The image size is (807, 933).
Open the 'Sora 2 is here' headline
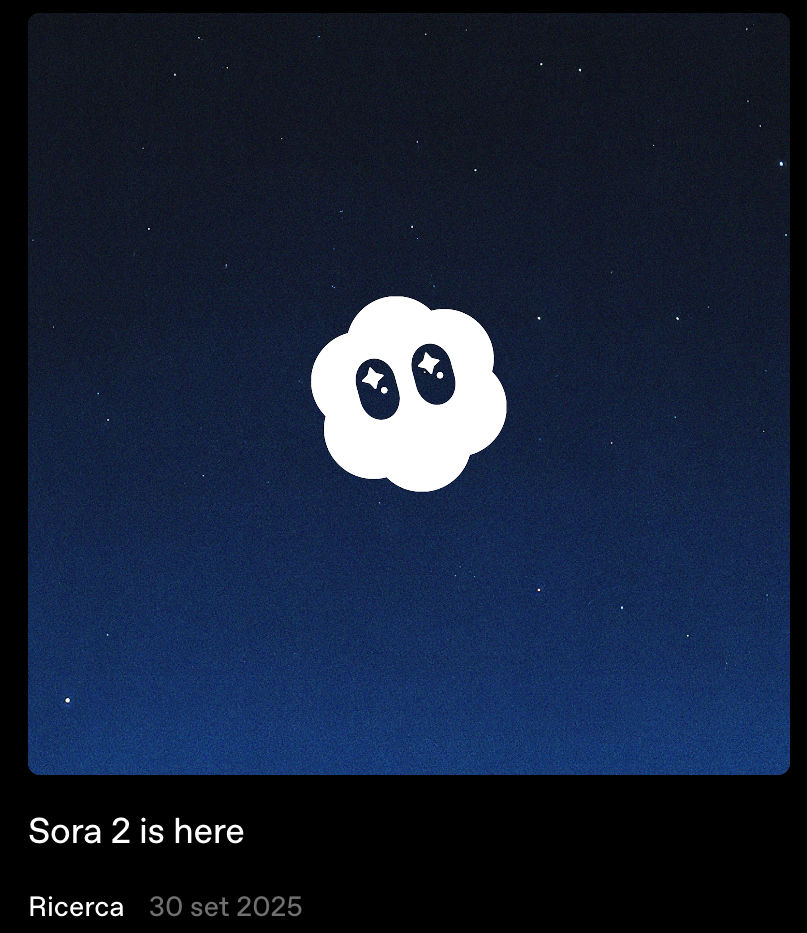tap(136, 831)
